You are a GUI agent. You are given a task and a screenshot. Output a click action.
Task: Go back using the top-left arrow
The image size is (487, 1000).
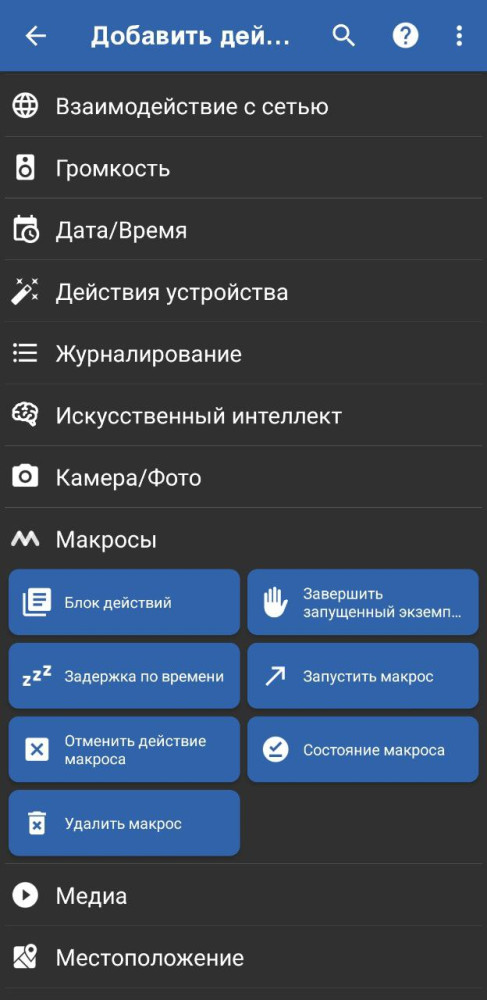36,36
